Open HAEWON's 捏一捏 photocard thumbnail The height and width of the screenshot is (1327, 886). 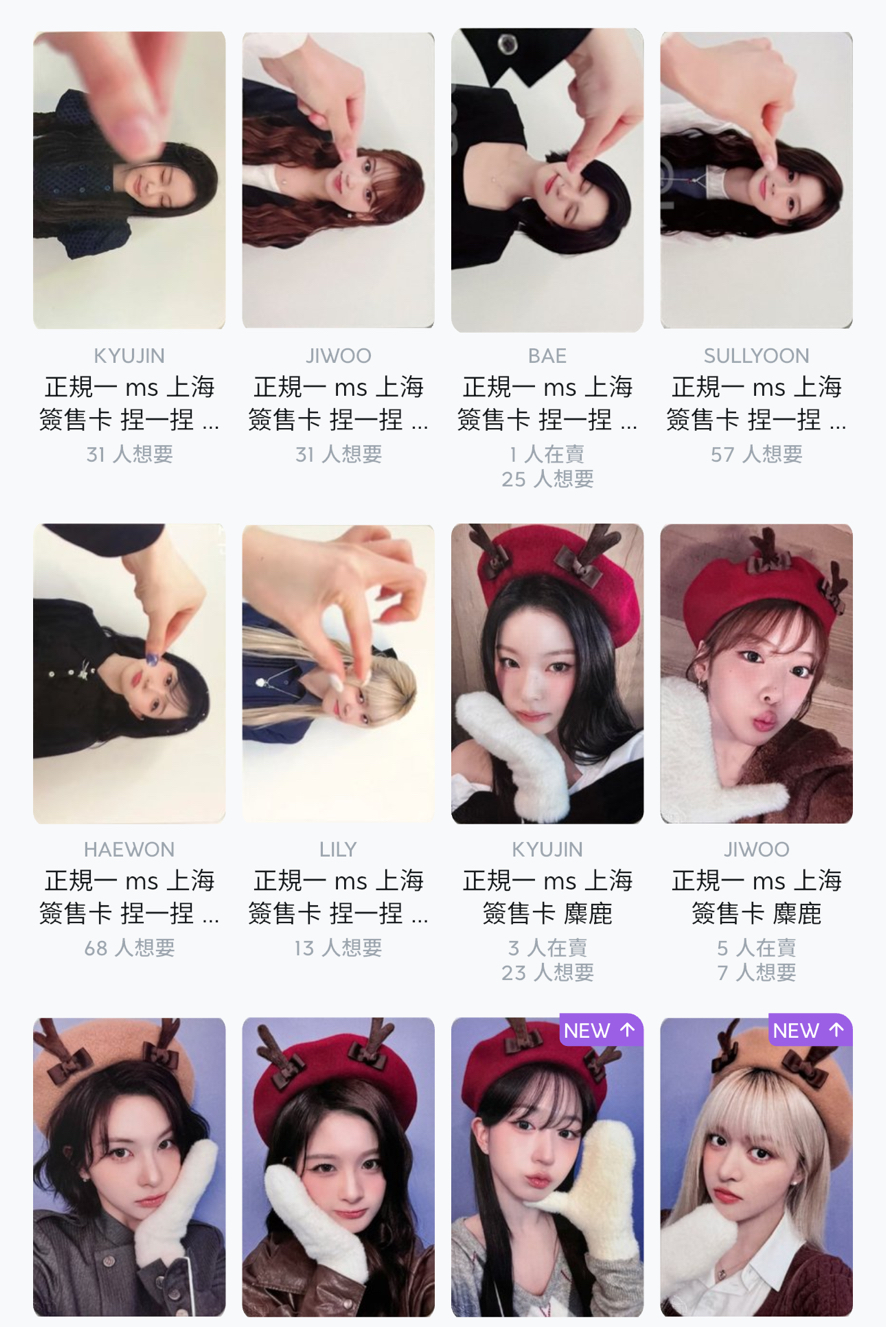129,673
